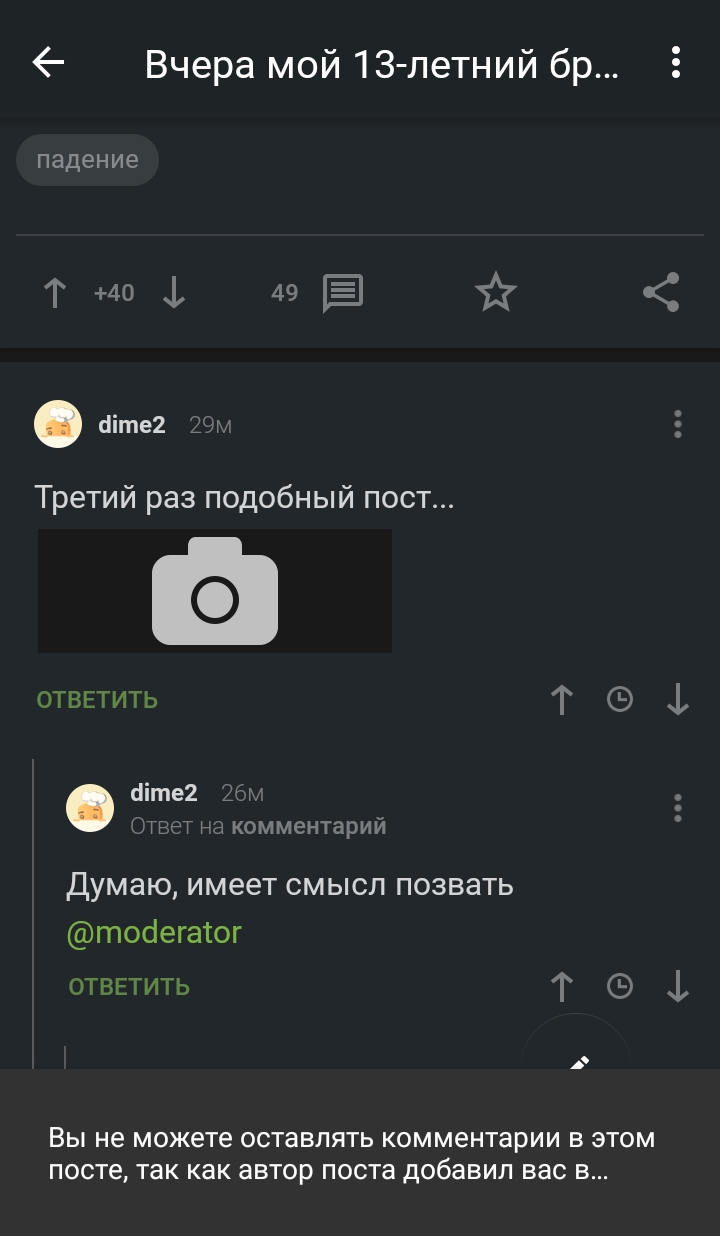Downvote the «Третий раз подобный пост...» comment
The height and width of the screenshot is (1236, 720).
coord(678,700)
